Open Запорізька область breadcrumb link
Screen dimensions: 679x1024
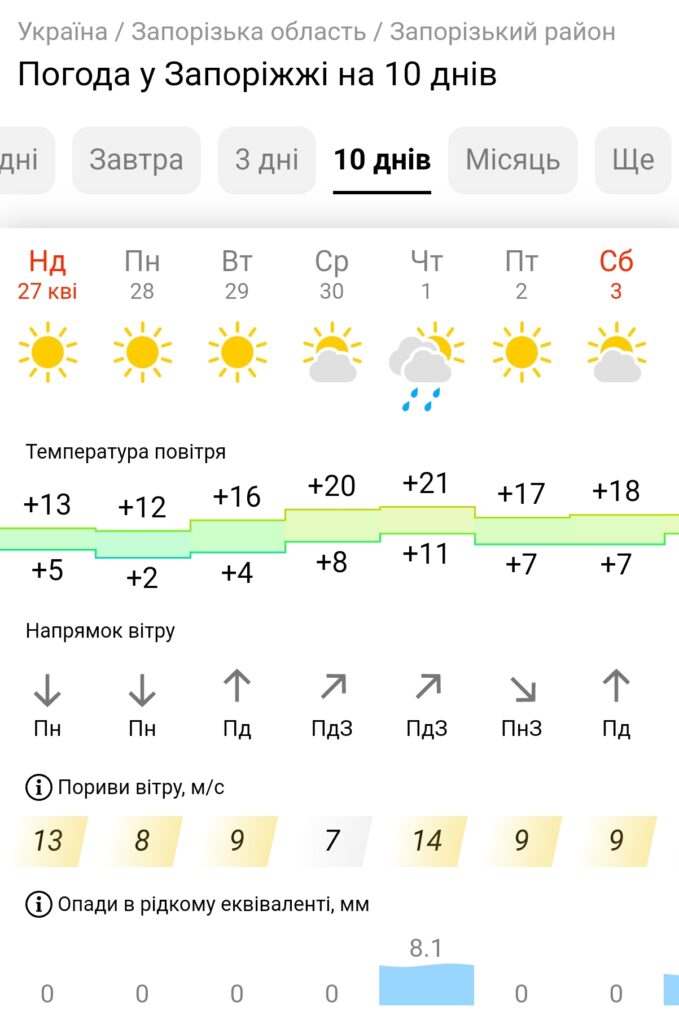249,32
